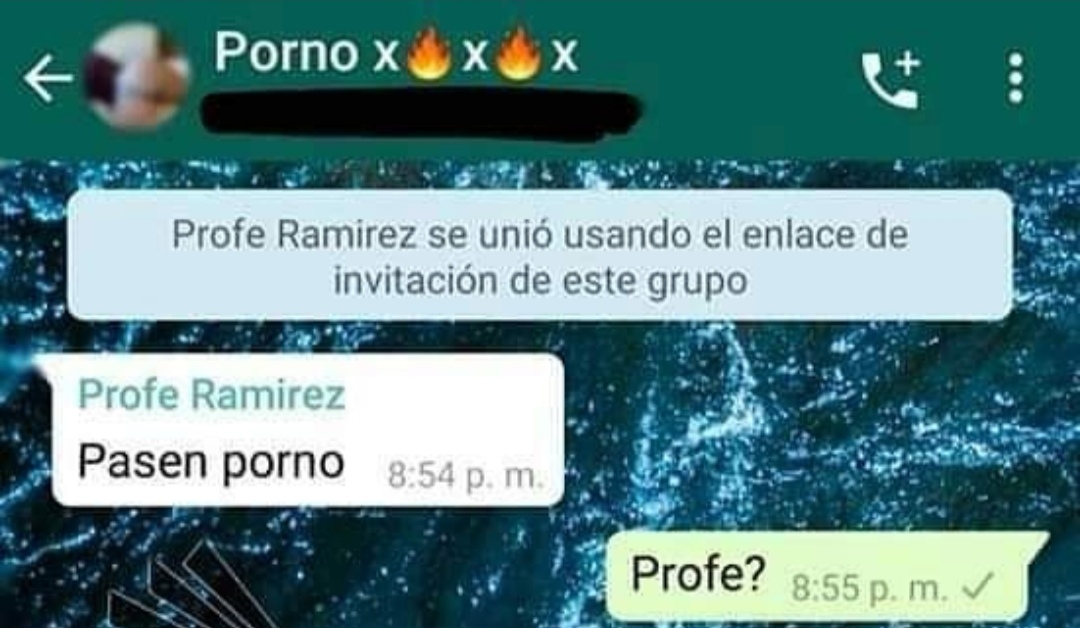
Task: View Profe Ramirez's contact from message sender name
Action: [211, 396]
